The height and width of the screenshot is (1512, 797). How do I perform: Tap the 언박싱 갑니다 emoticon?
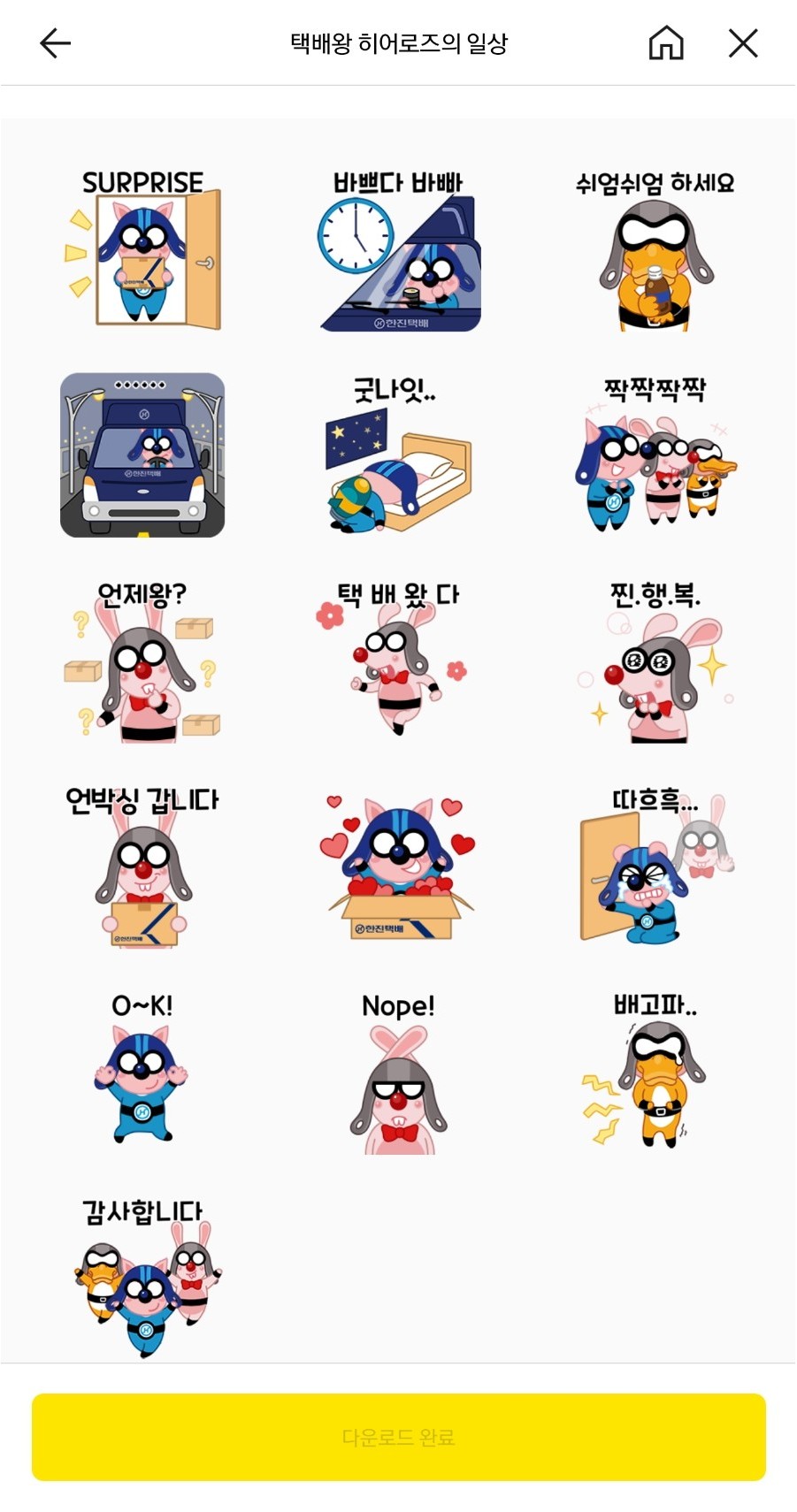pyautogui.click(x=142, y=867)
